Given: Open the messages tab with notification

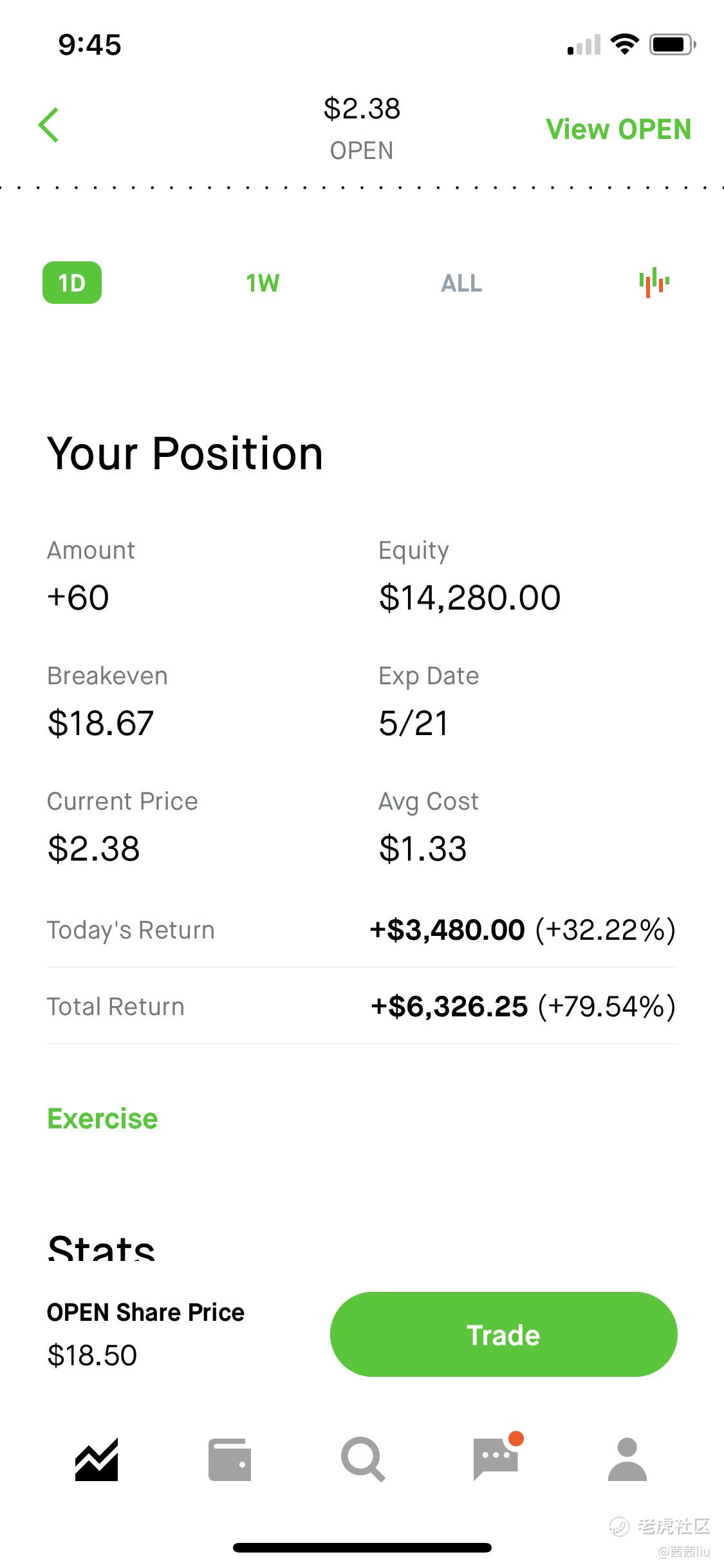Looking at the screenshot, I should 497,1458.
